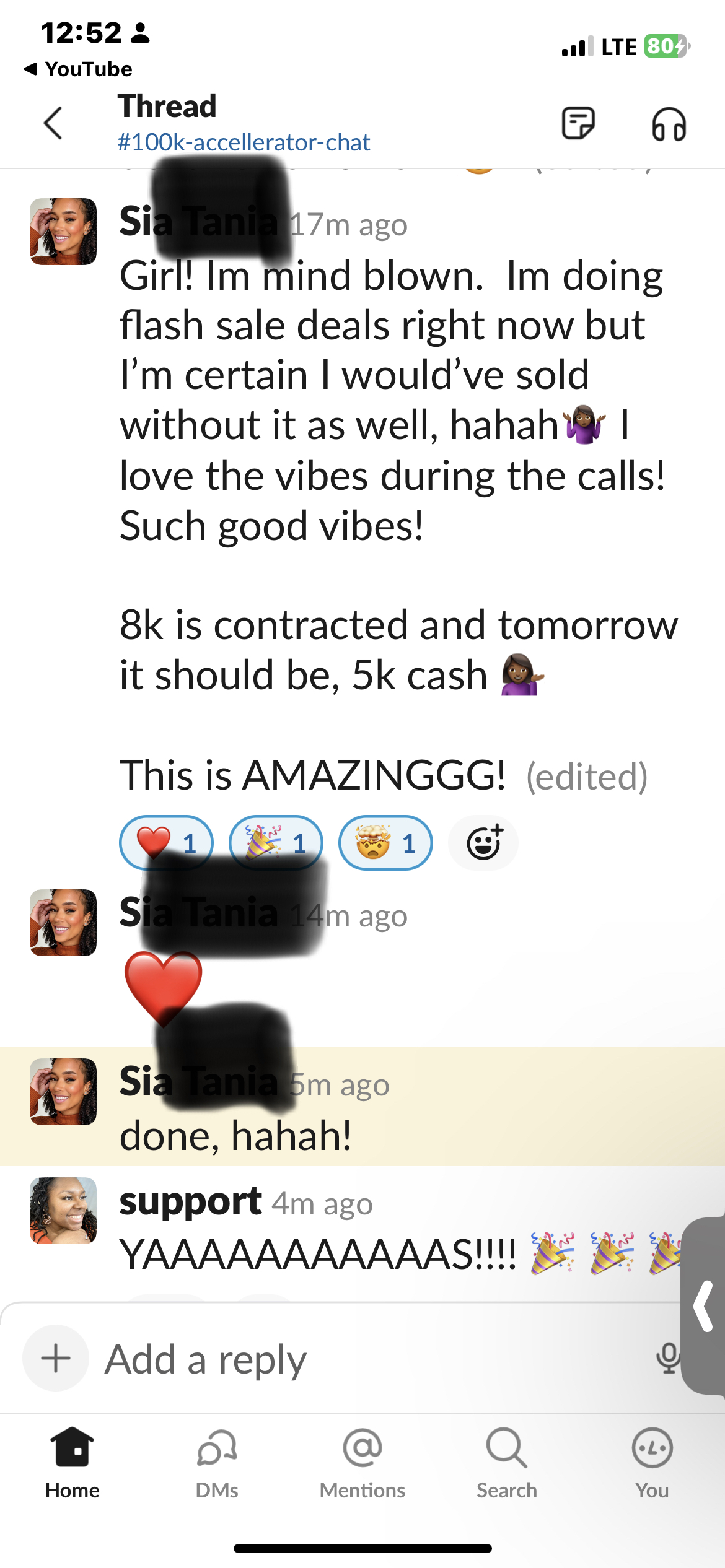Screen dimensions: 725x1568
Task: Open the side panel arrow handle
Action: pos(704,1307)
